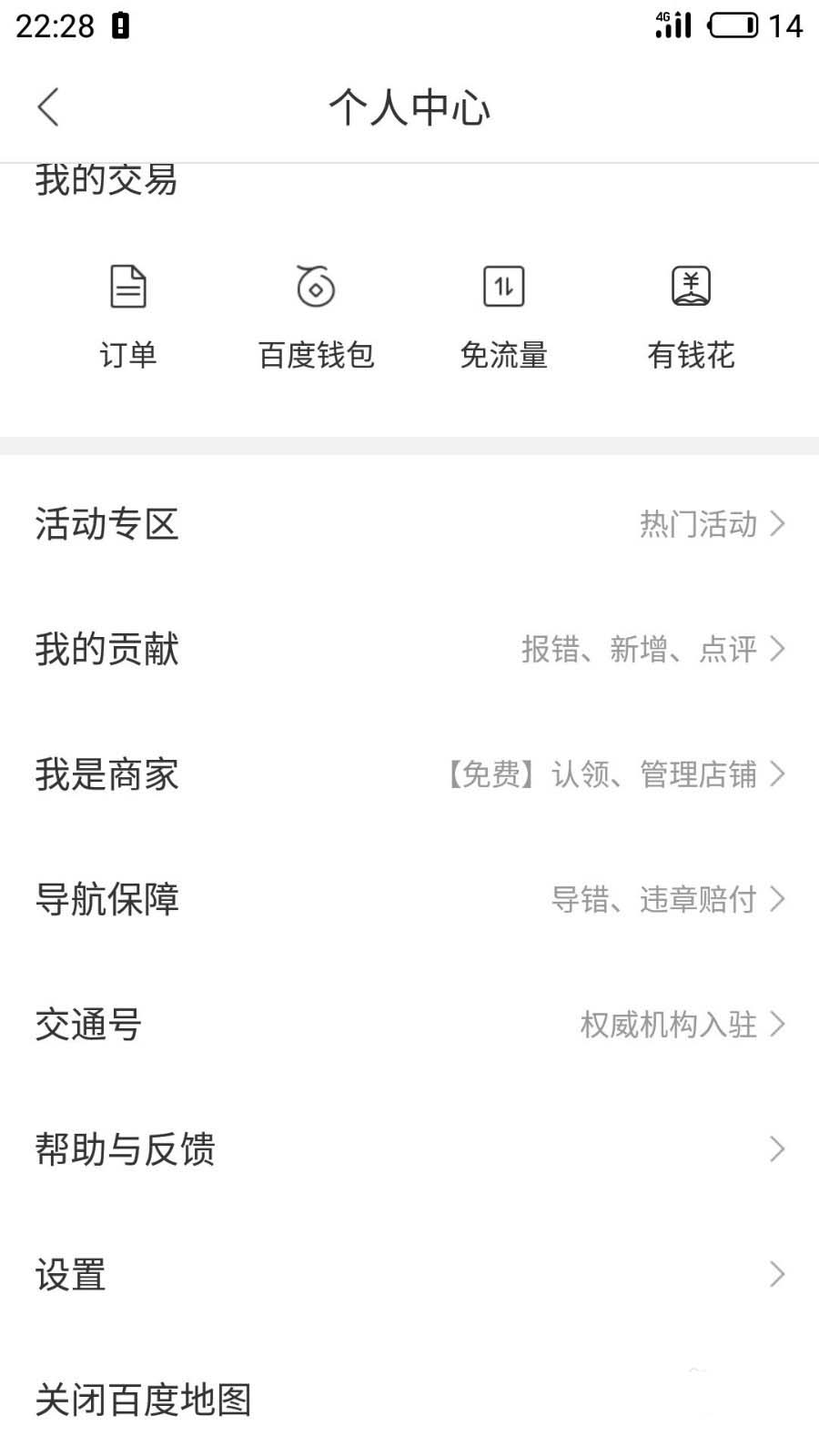The width and height of the screenshot is (819, 1456).
Task: Open the 活动专区 row
Action: click(x=409, y=524)
